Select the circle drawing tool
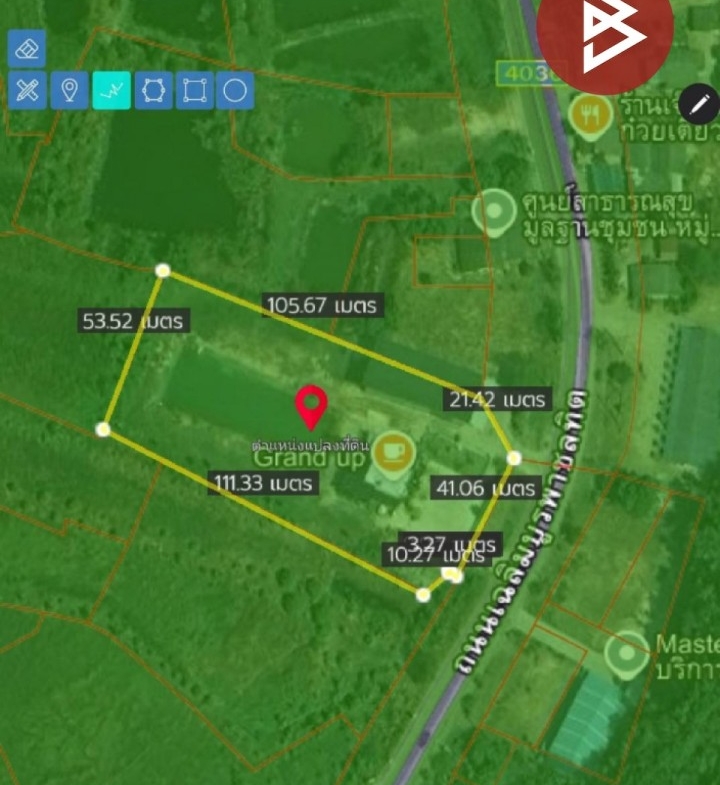This screenshot has height=785, width=720. pos(235,91)
